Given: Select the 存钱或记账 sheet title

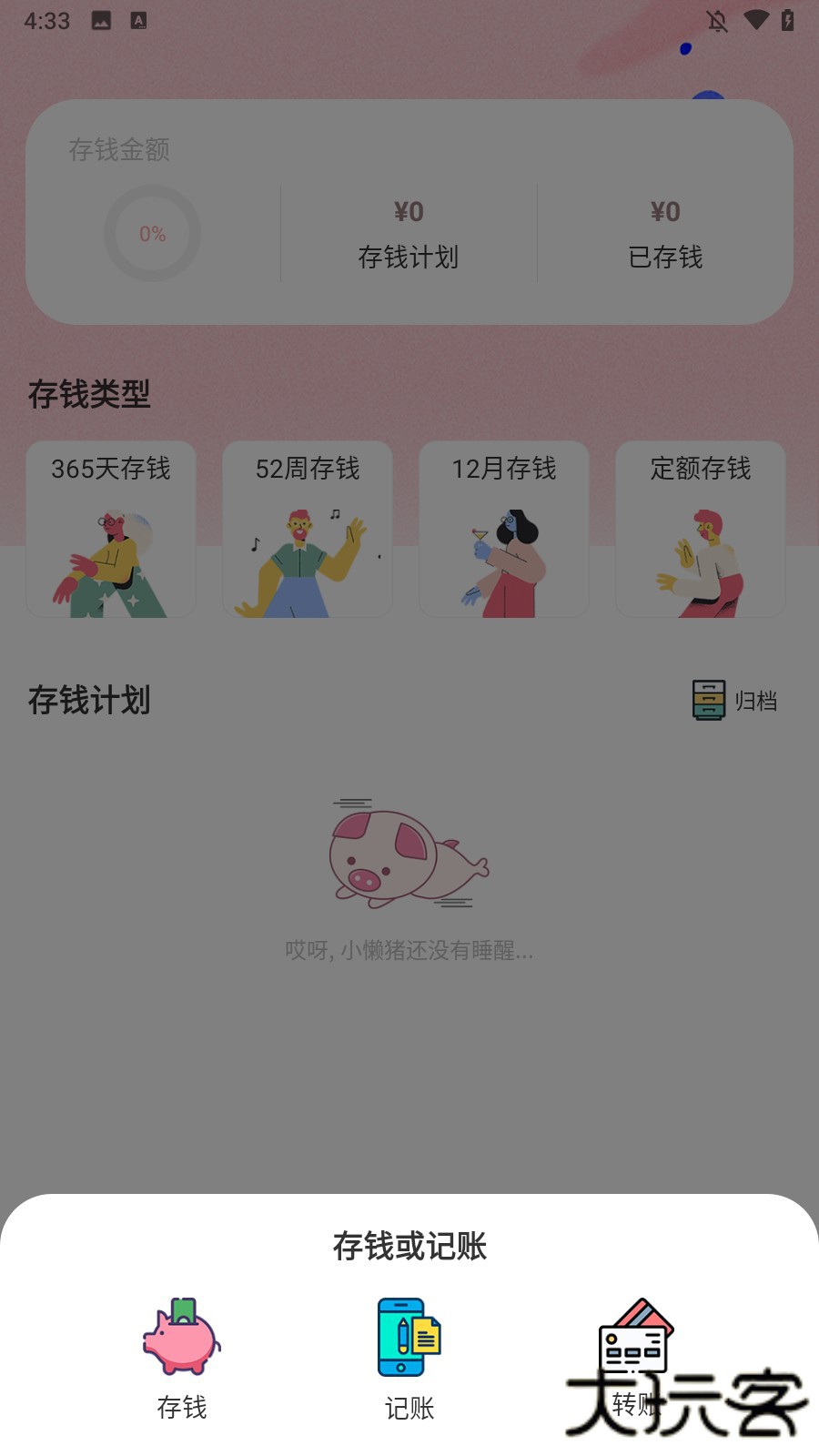Looking at the screenshot, I should (409, 1248).
